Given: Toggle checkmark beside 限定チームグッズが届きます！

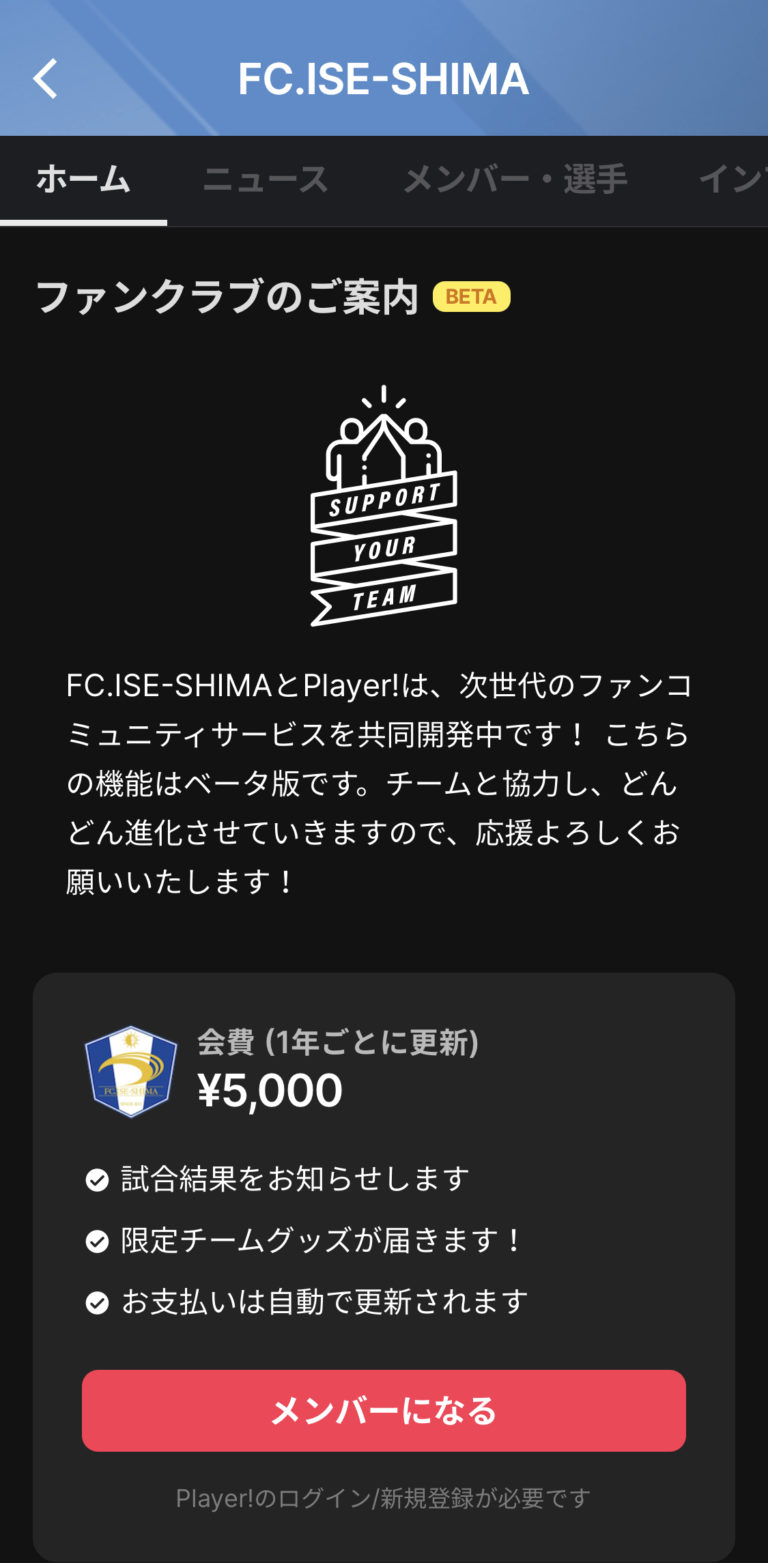Looking at the screenshot, I should 96,1243.
